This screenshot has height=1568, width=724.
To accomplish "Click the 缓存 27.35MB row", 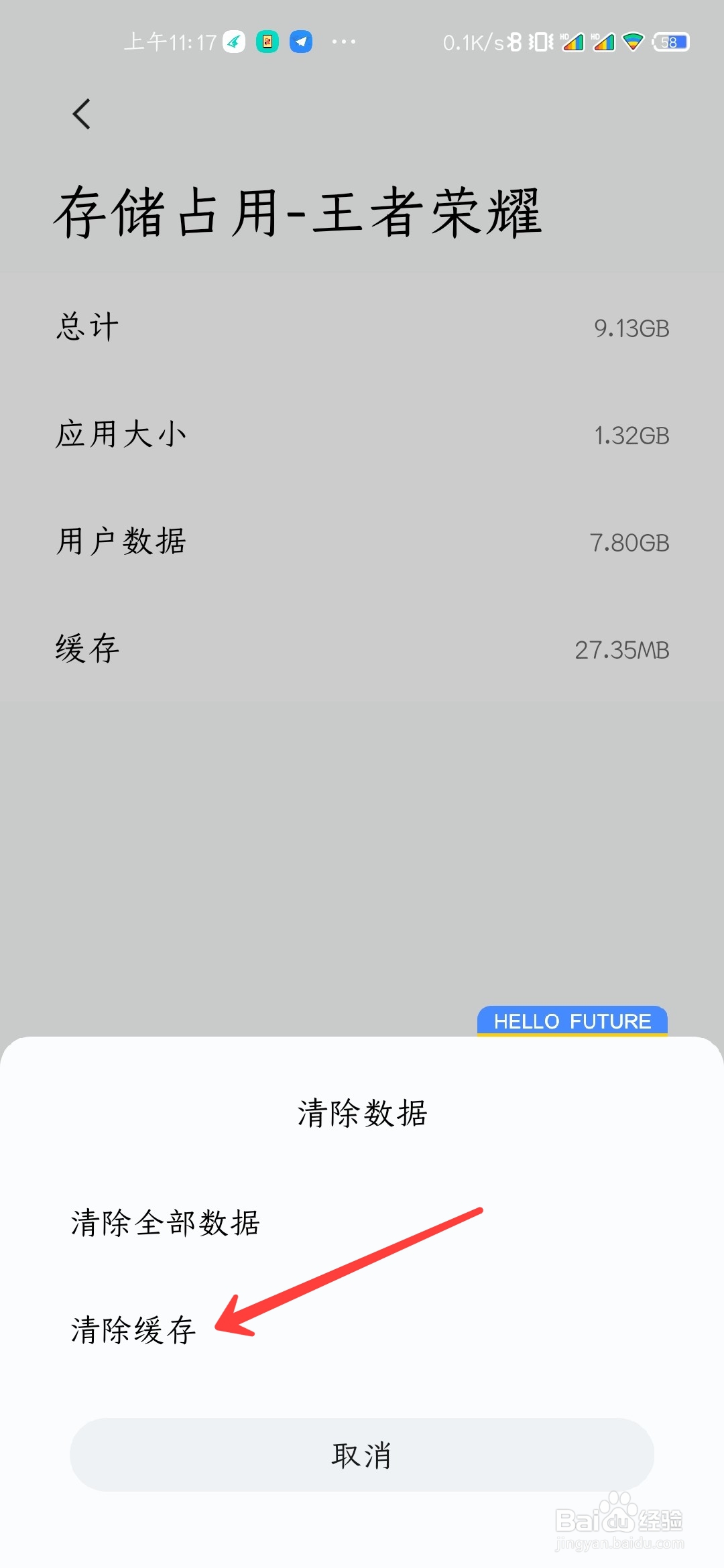I will 362,649.
